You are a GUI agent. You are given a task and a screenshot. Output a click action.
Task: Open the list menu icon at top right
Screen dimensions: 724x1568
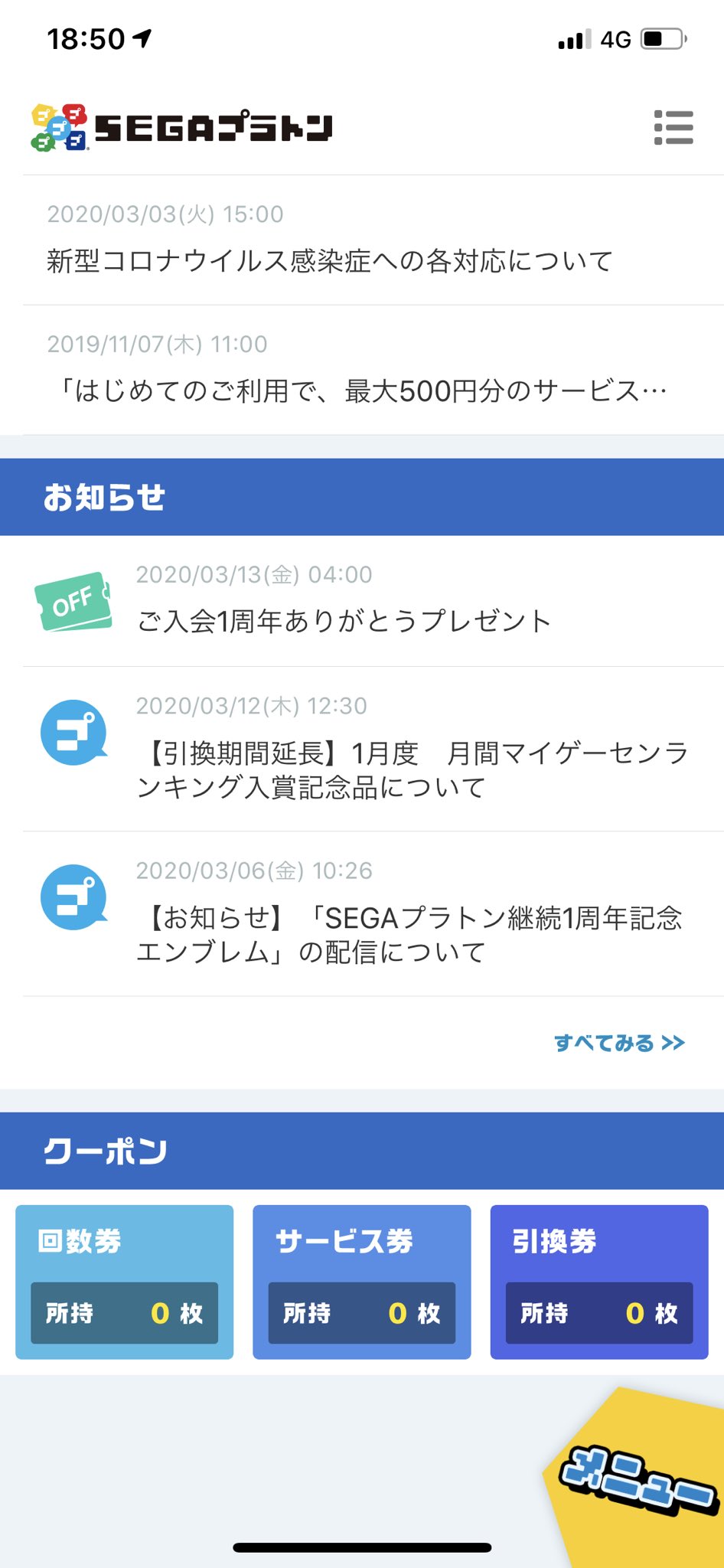click(673, 128)
